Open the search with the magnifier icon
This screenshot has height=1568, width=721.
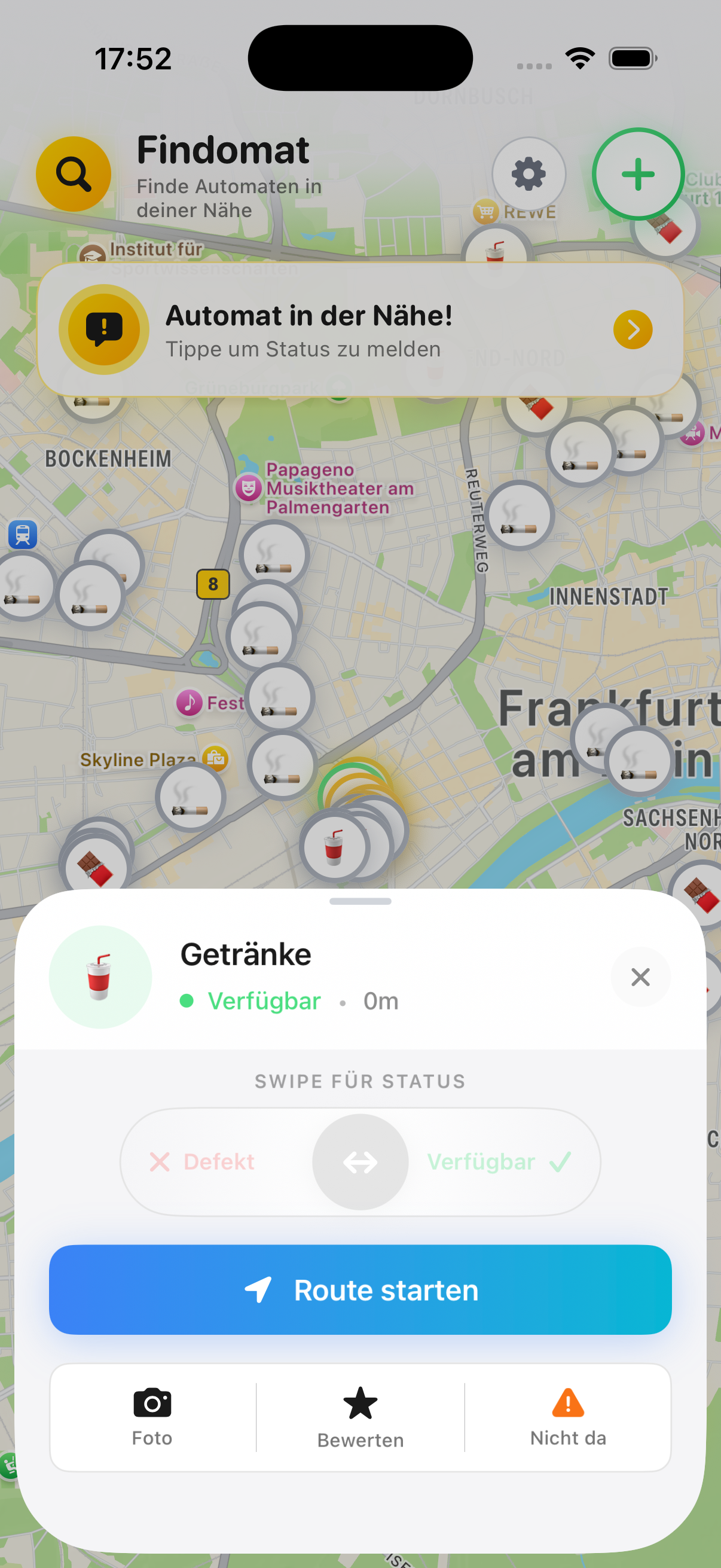pos(73,174)
